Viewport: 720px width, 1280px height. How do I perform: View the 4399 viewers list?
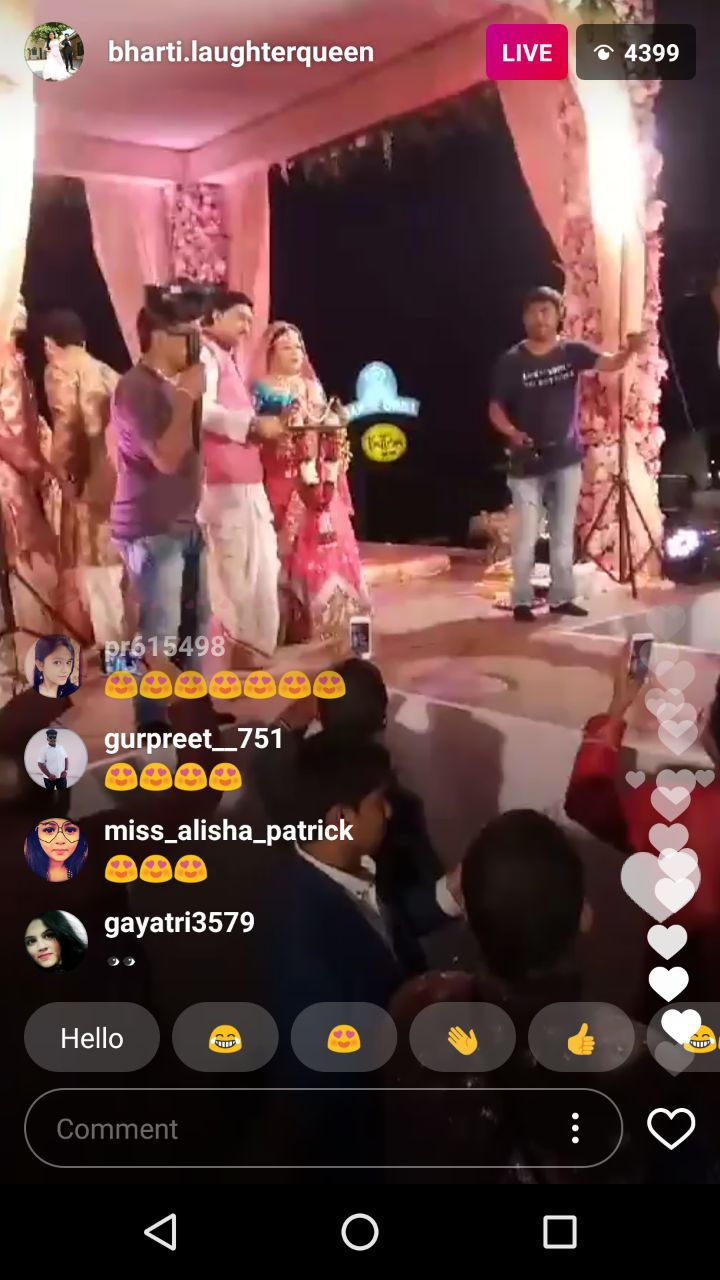click(636, 52)
